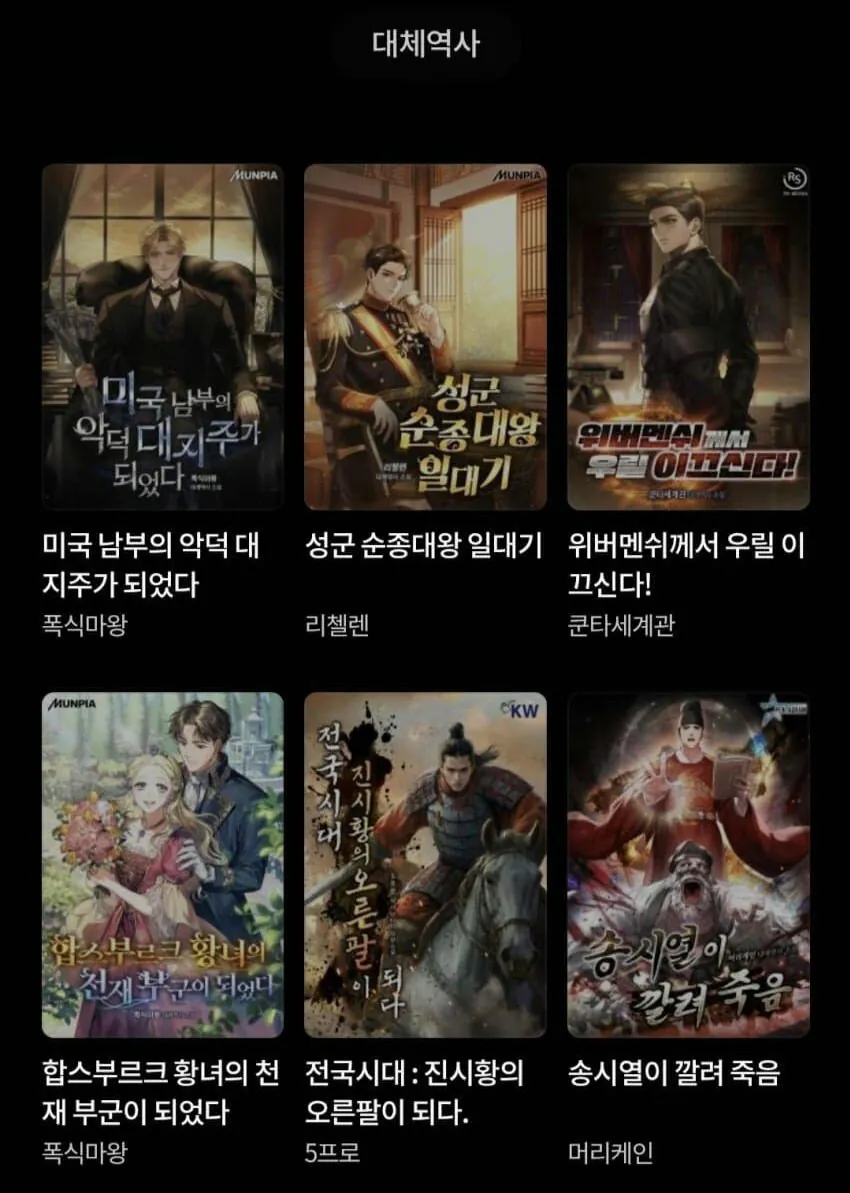The width and height of the screenshot is (850, 1193).
Task: Open novel 송시열이 깔려 죽음
Action: (x=688, y=865)
